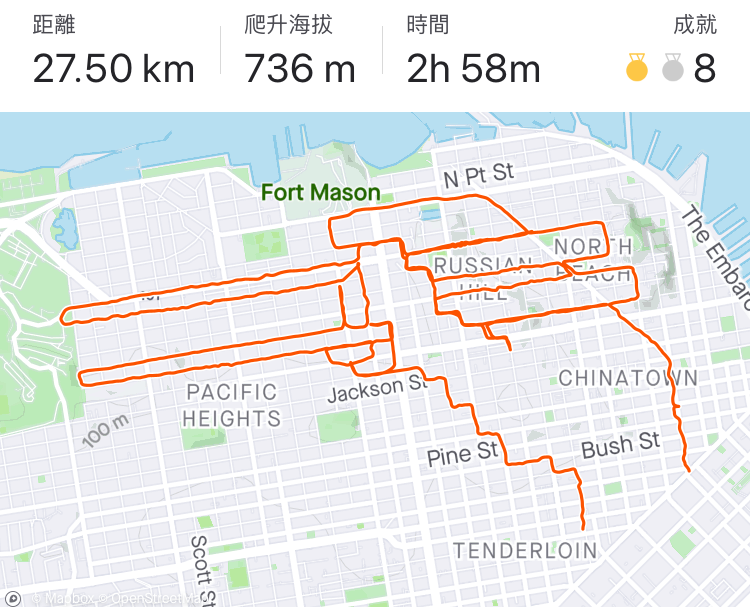750x607 pixels.
Task: View the 8 achievements earned
Action: tap(671, 69)
